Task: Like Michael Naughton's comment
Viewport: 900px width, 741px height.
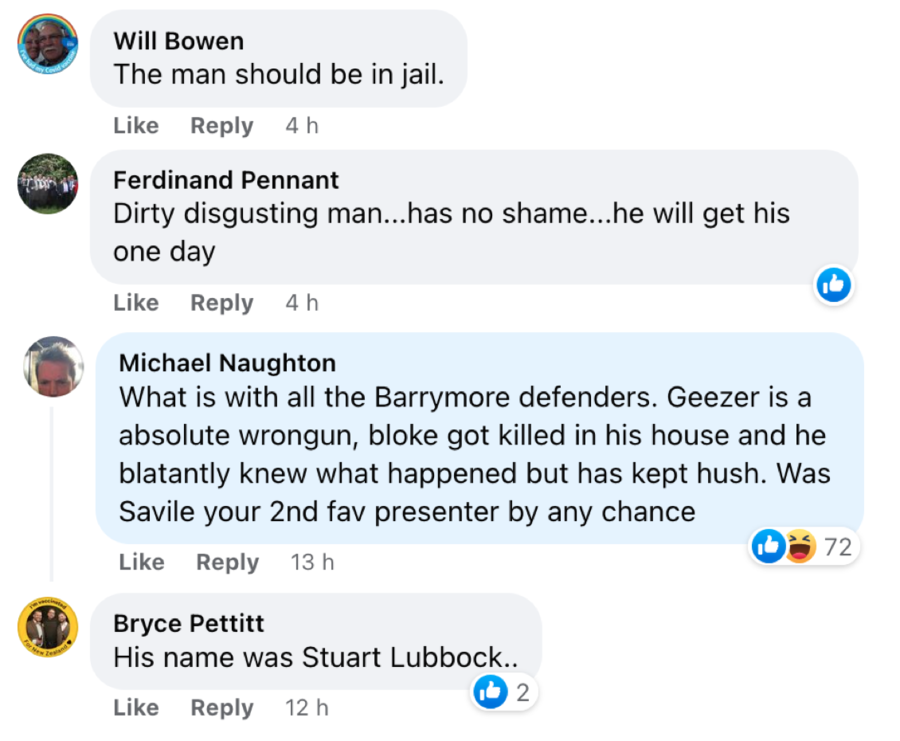Action: click(x=141, y=563)
